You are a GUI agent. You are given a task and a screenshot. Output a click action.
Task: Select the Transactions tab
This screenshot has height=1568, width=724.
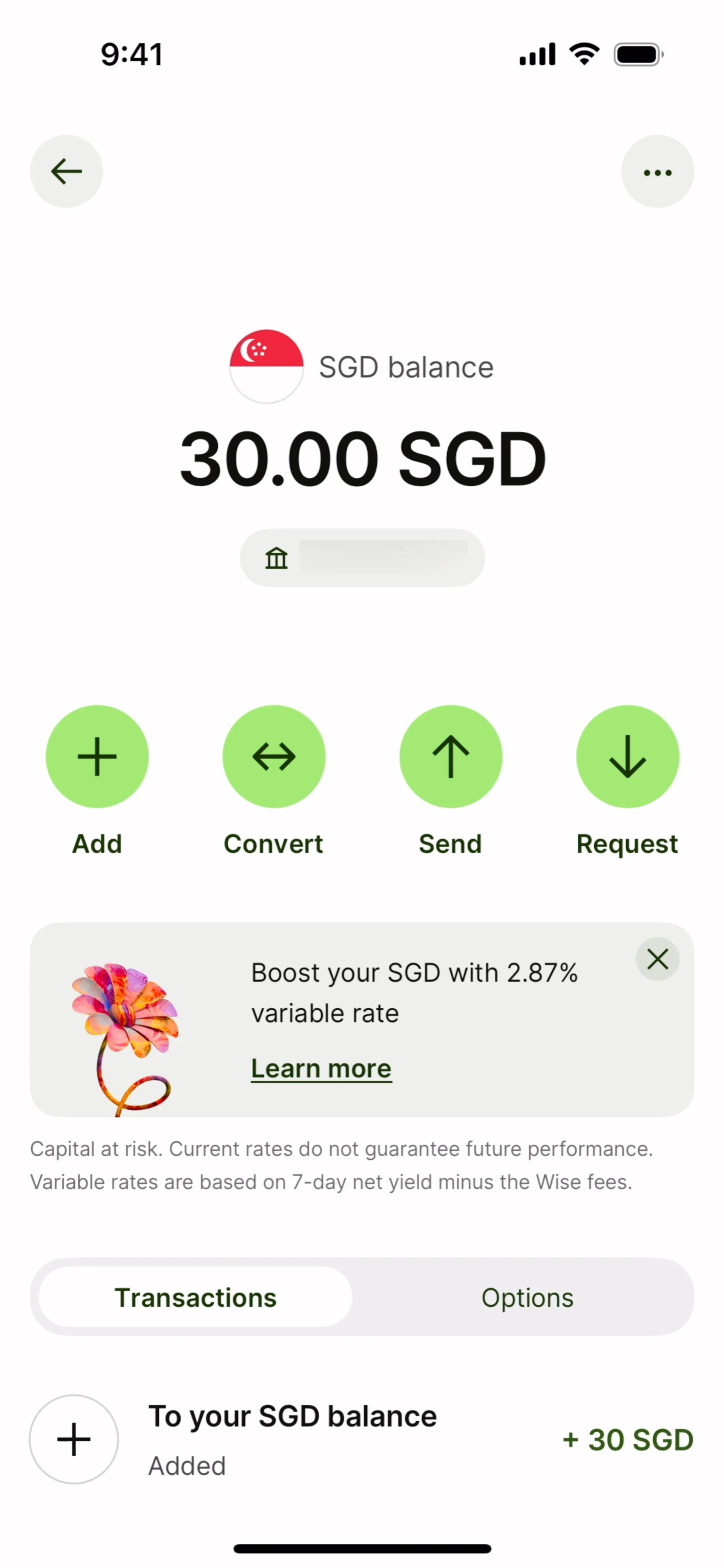click(x=195, y=1298)
